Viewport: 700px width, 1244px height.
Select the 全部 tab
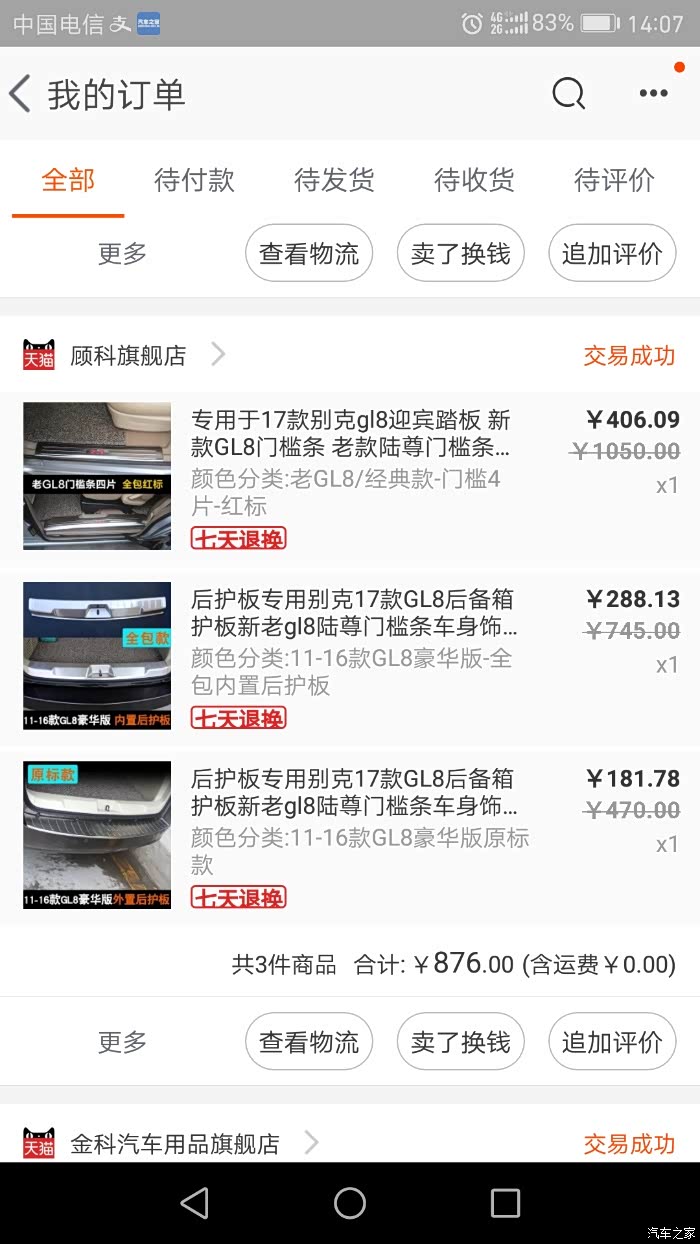(68, 180)
